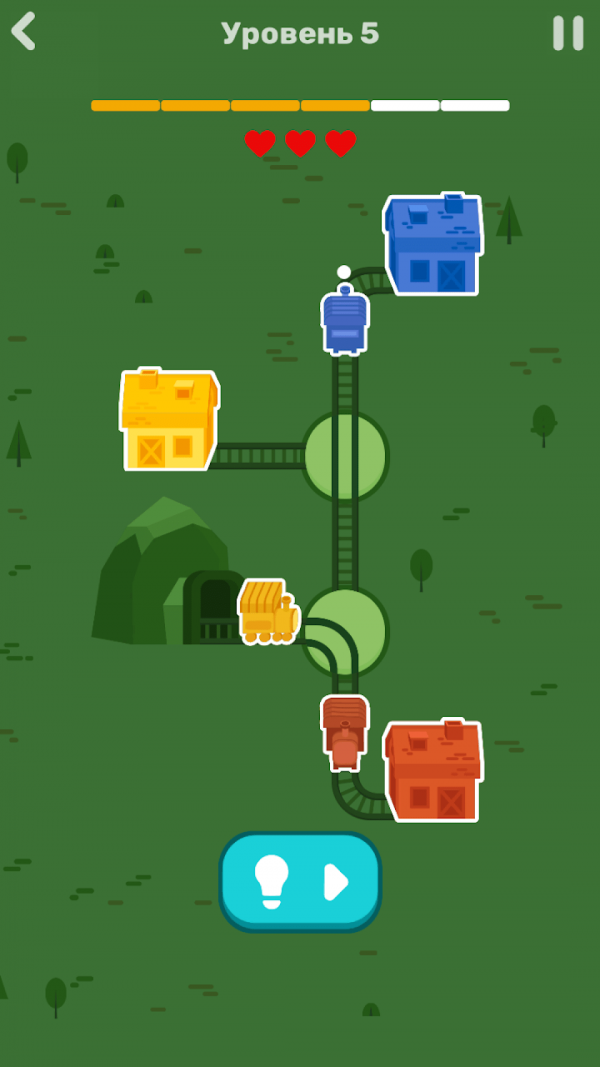Image resolution: width=600 pixels, height=1067 pixels.
Task: Tap the lightbulb hint button
Action: pyautogui.click(x=300, y=881)
